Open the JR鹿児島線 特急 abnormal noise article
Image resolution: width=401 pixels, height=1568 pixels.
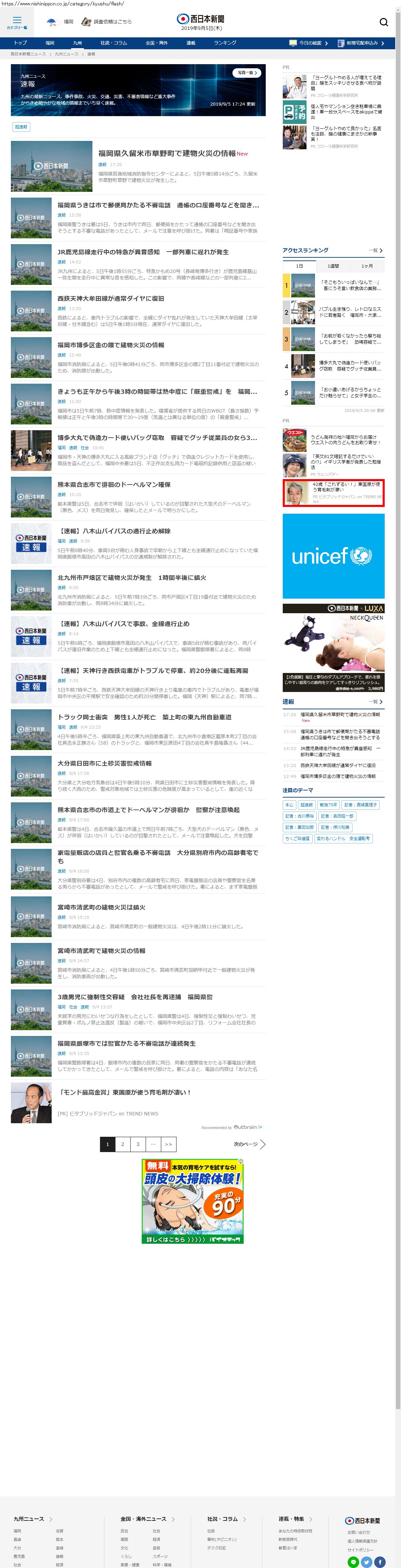pyautogui.click(x=143, y=252)
